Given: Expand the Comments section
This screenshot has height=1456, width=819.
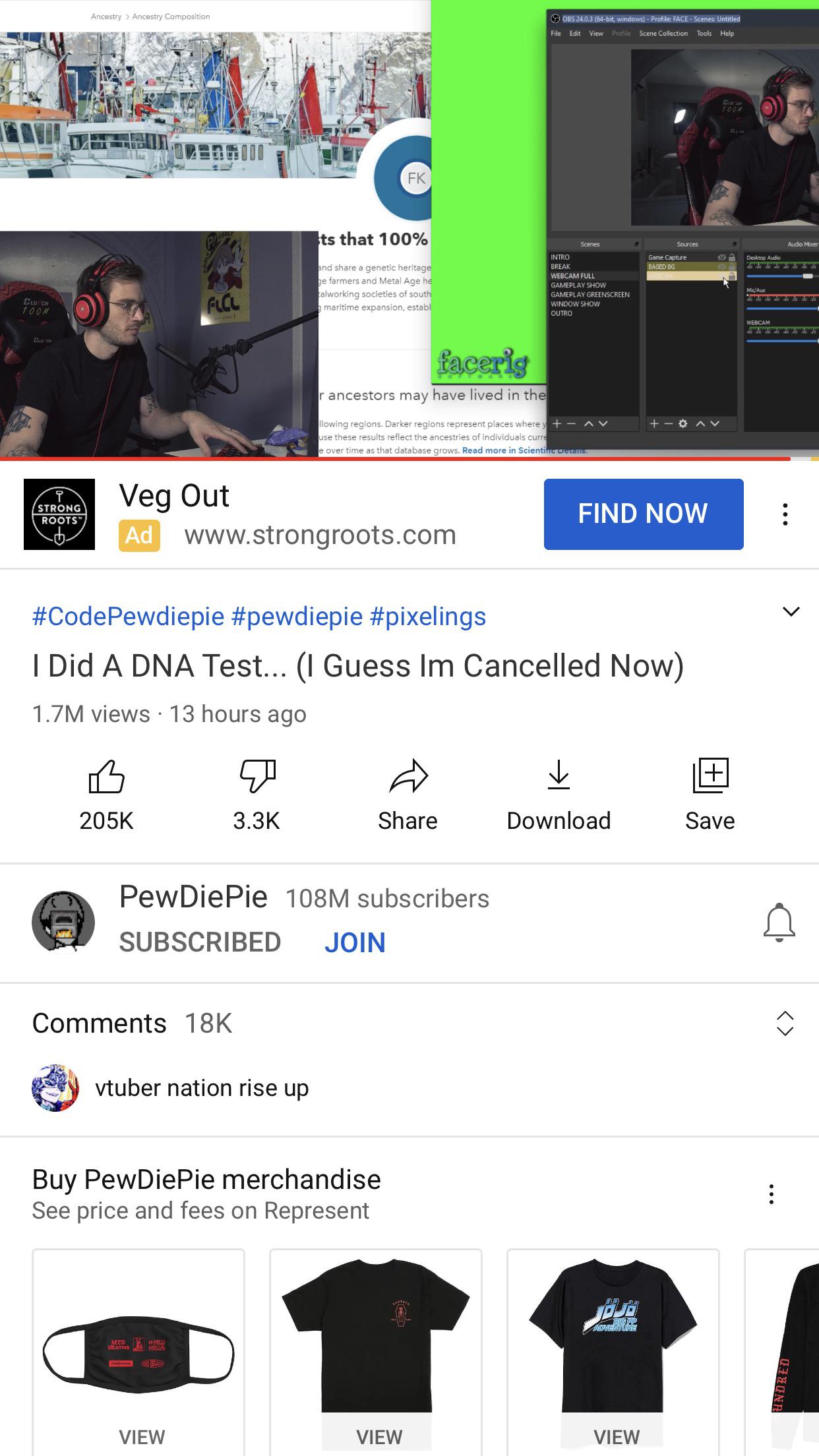Looking at the screenshot, I should (784, 1023).
